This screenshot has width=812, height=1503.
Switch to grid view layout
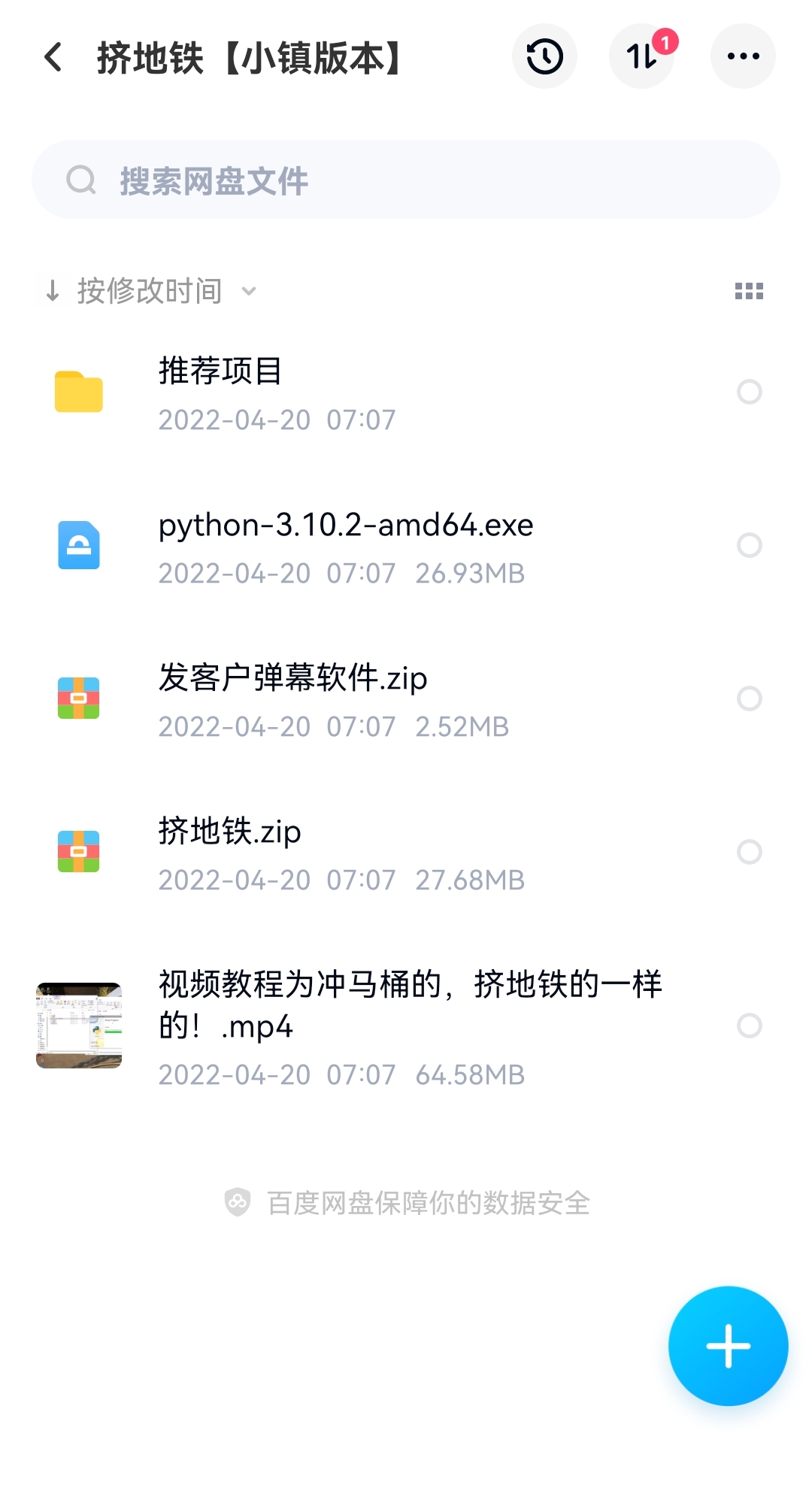(x=749, y=291)
